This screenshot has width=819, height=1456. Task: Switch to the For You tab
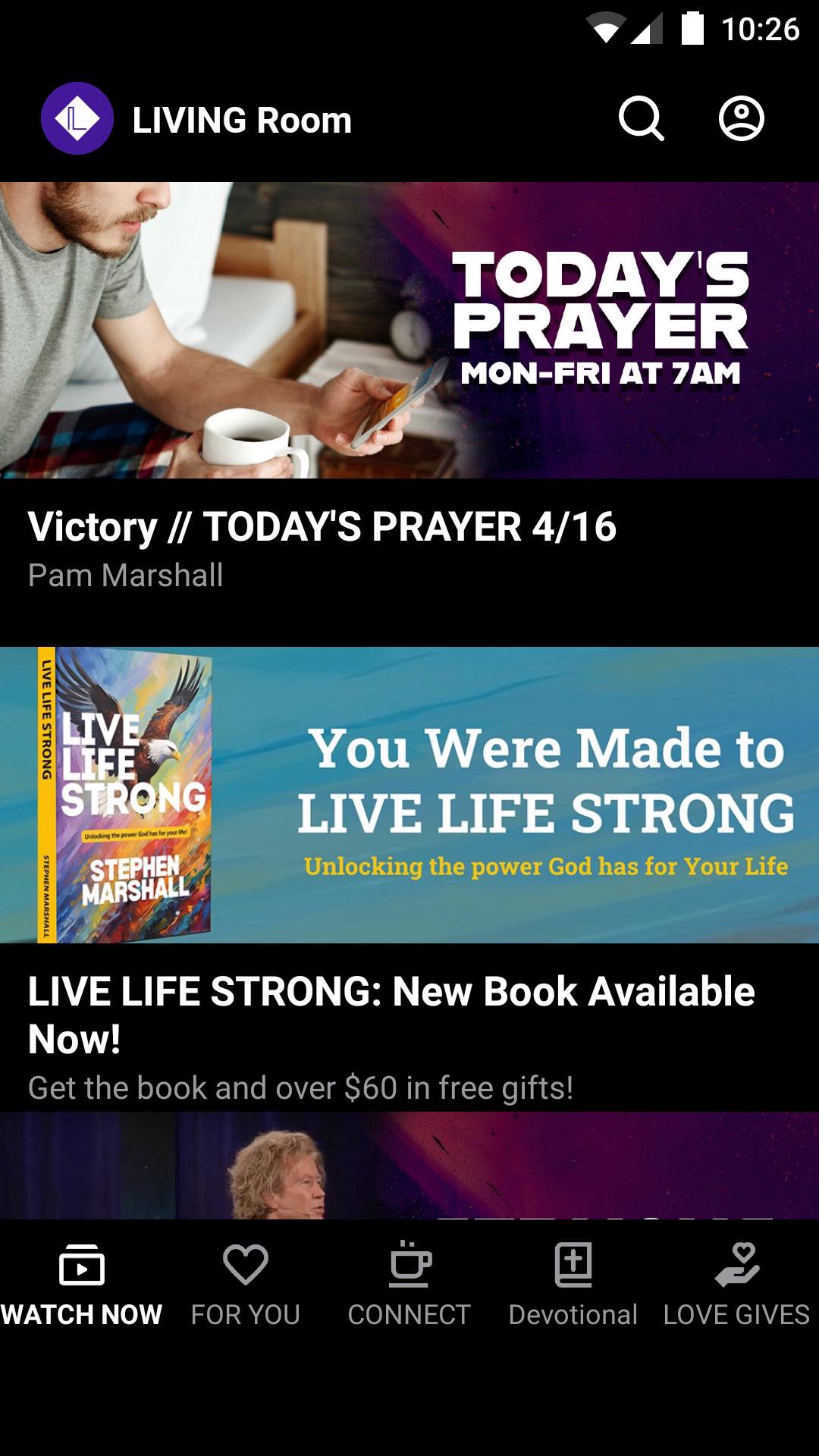point(246,1282)
